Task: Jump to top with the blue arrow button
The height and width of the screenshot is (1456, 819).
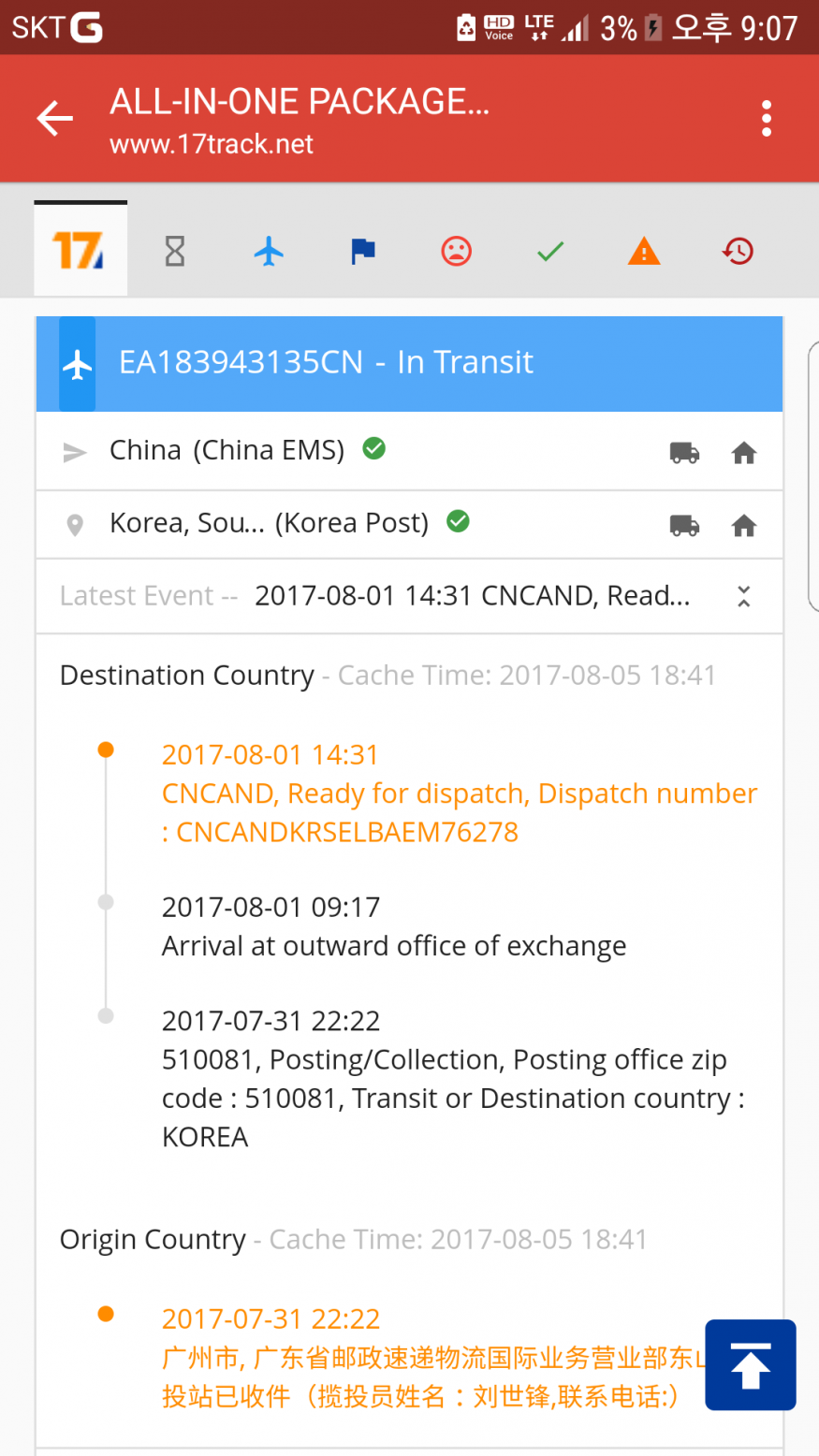Action: pos(751,1364)
